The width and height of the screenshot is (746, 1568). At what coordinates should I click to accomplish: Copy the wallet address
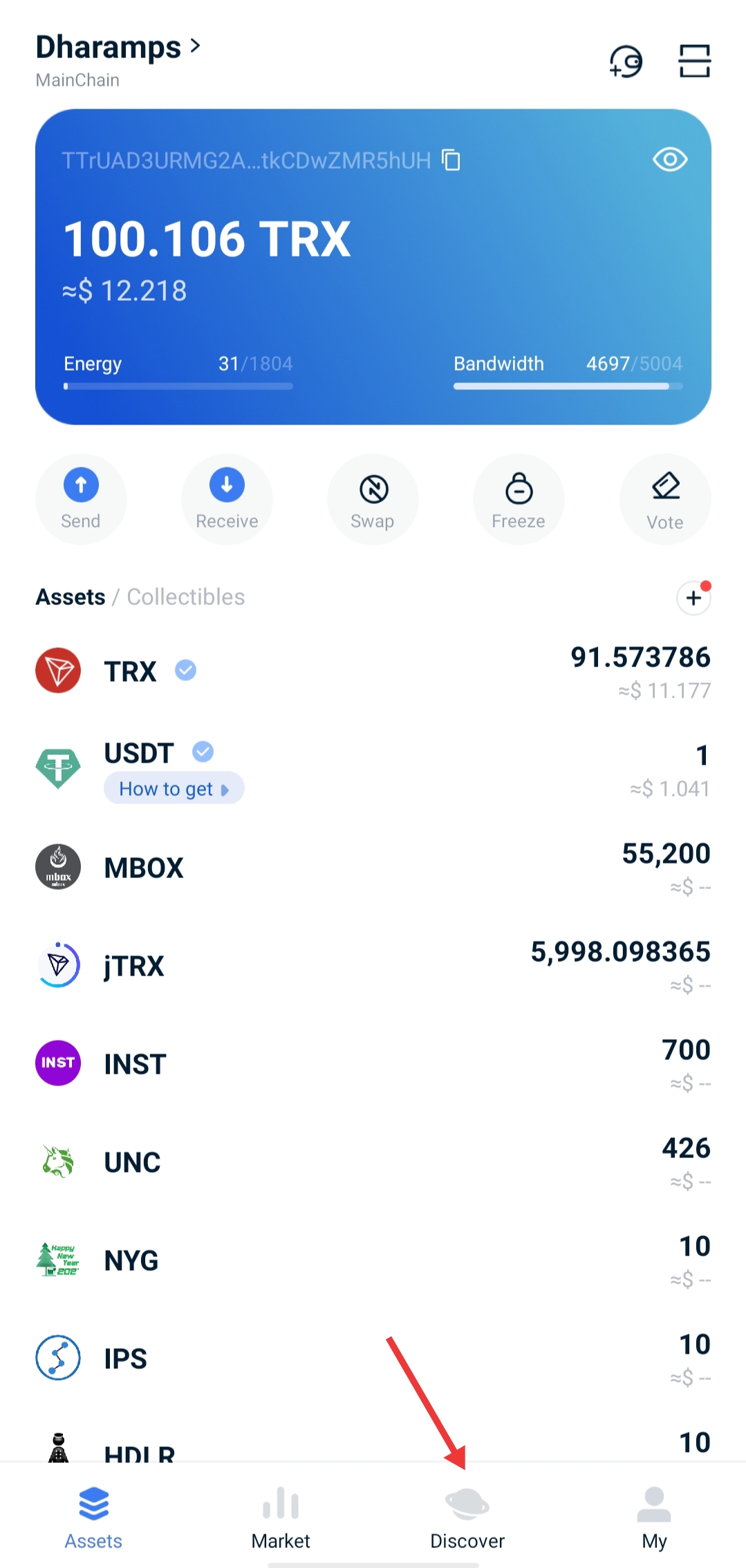point(451,160)
